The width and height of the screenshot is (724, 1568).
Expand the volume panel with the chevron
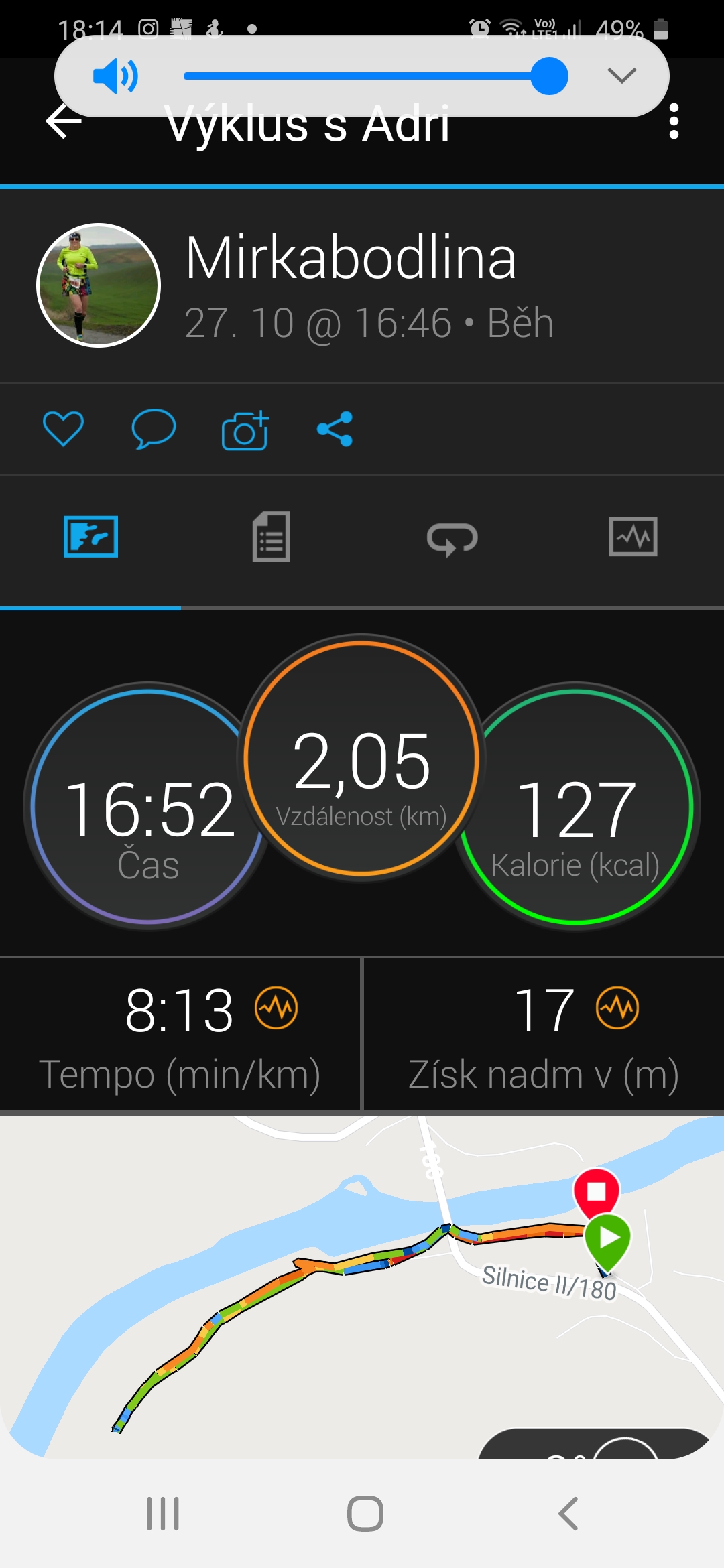click(621, 76)
